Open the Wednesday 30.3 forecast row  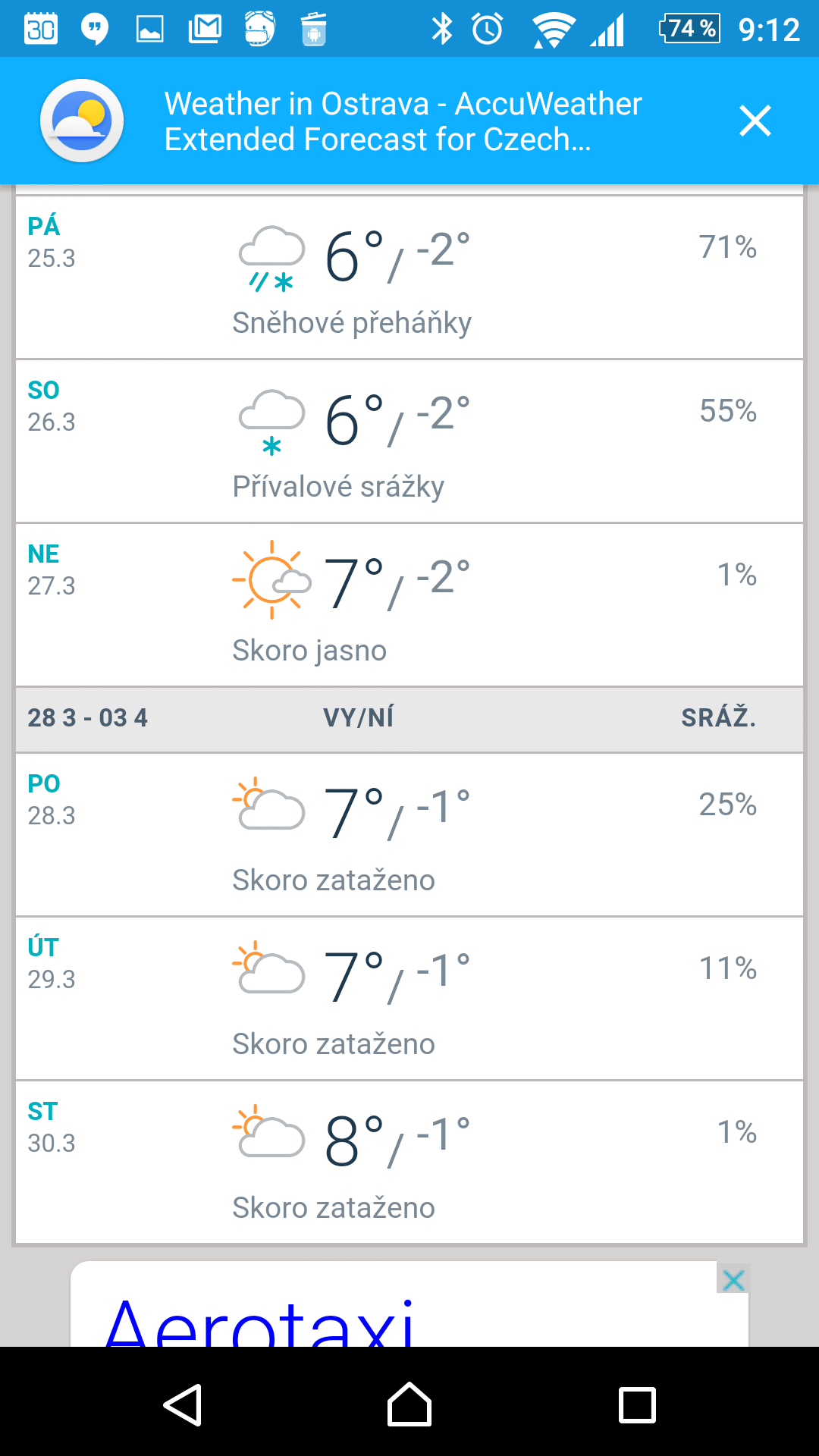click(x=409, y=1162)
